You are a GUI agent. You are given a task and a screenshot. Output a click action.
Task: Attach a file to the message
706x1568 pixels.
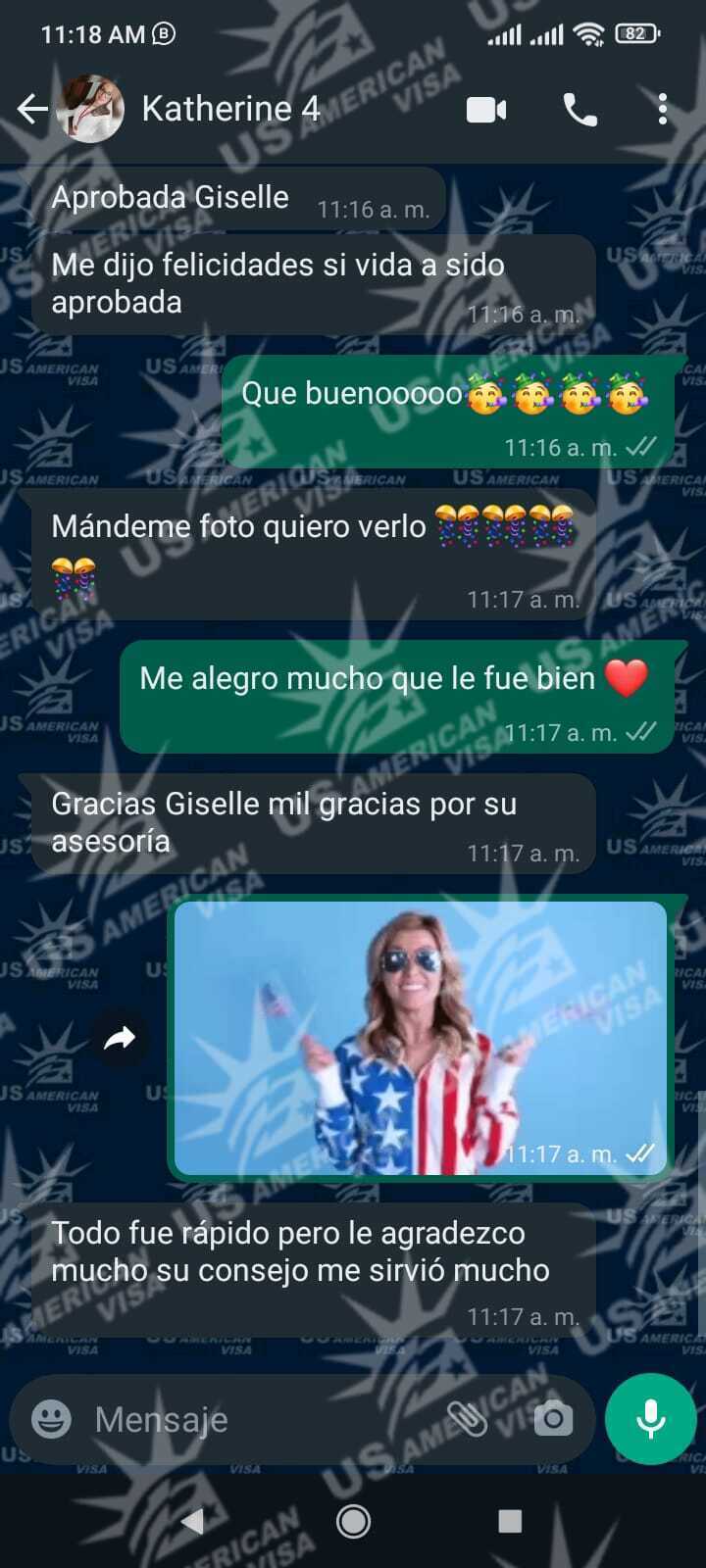[x=468, y=1418]
